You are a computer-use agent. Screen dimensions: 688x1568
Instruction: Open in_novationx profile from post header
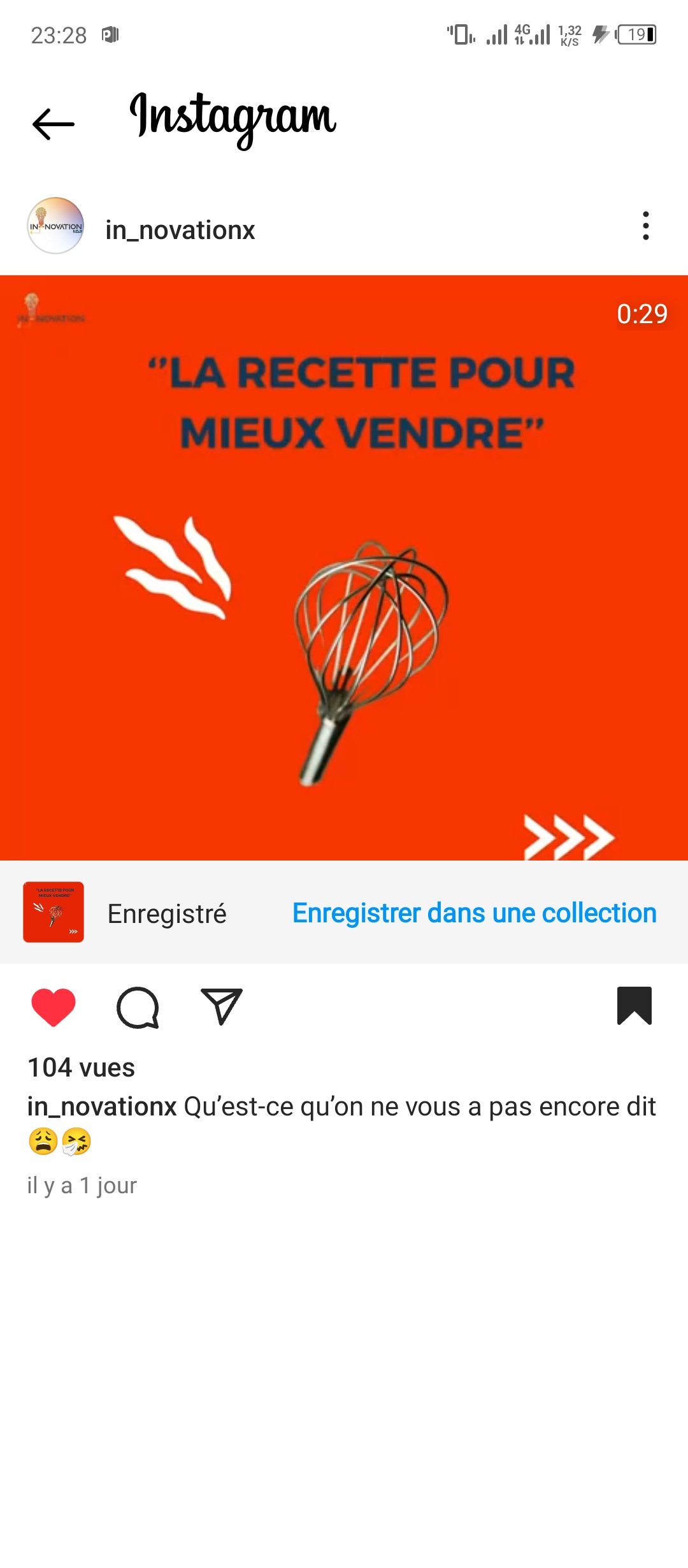pyautogui.click(x=180, y=229)
